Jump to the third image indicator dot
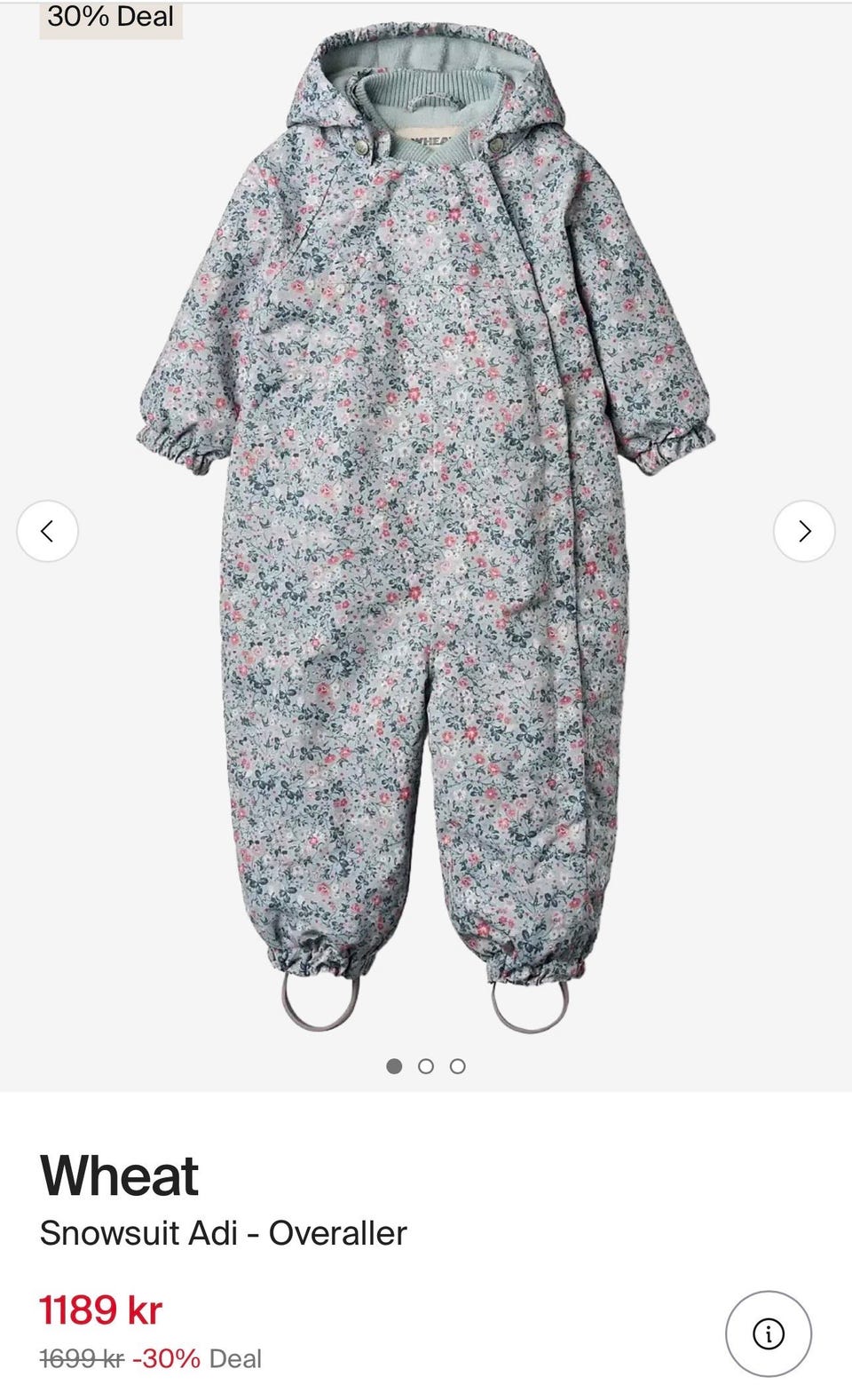The image size is (852, 1400). pyautogui.click(x=457, y=1066)
